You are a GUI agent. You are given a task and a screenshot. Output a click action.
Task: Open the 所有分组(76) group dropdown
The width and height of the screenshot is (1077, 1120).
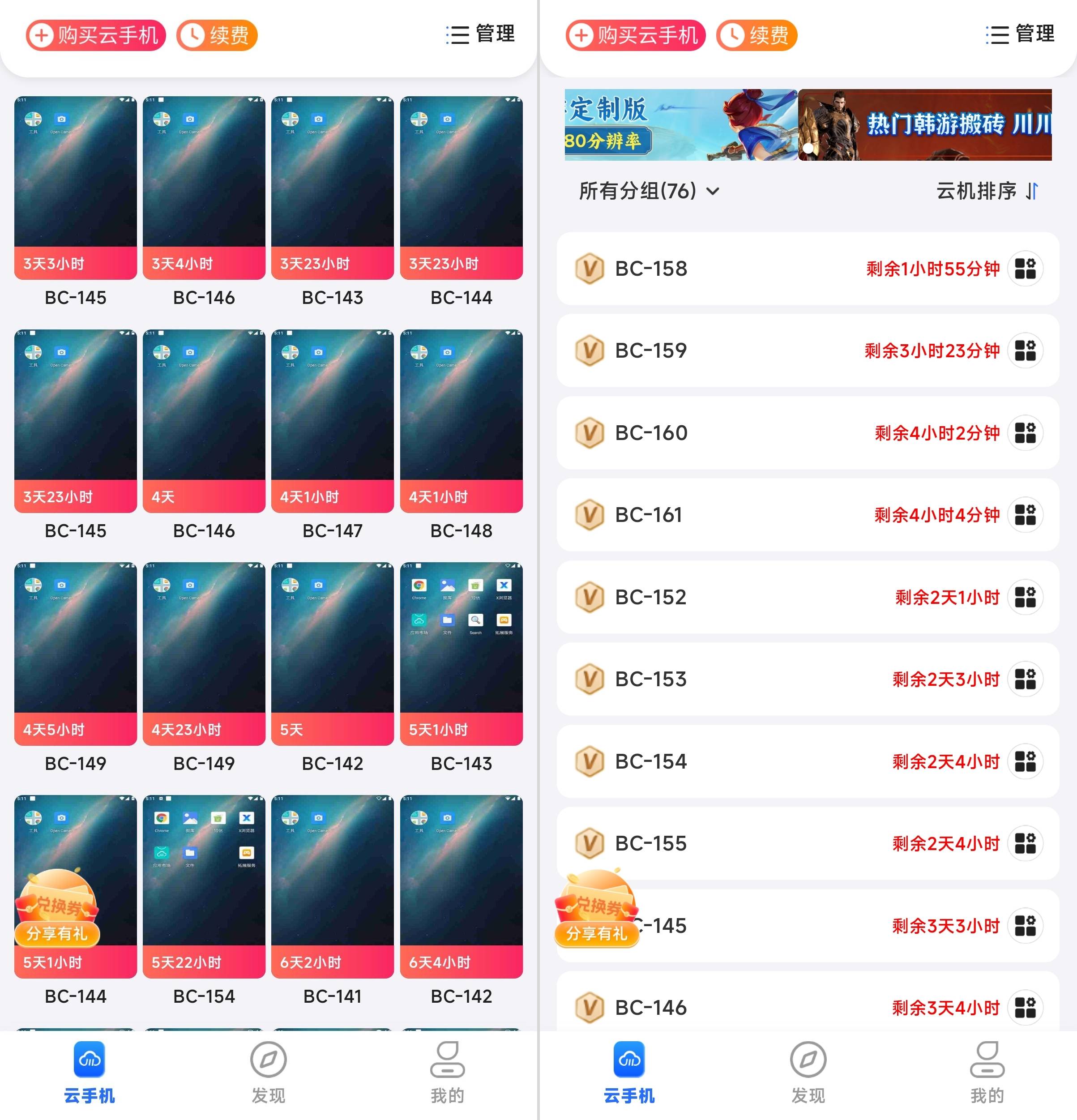649,191
